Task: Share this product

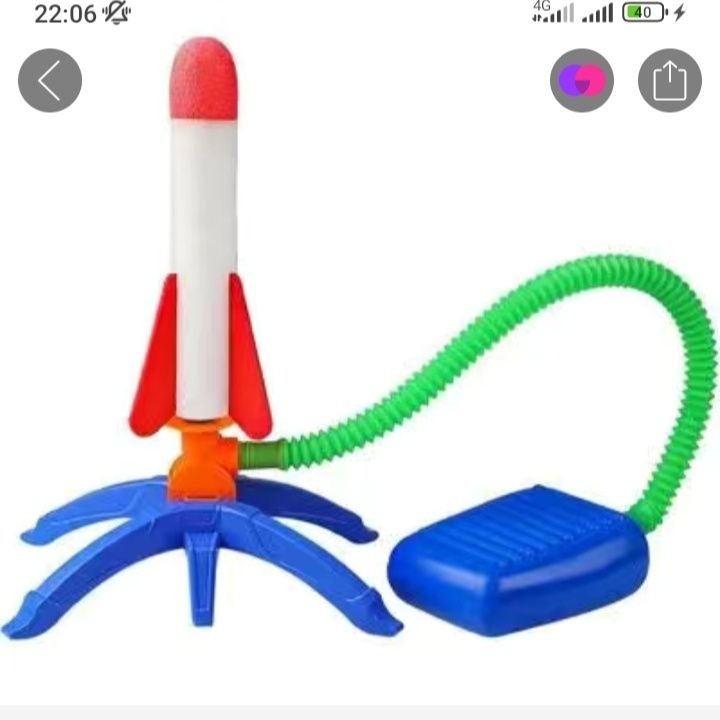Action: [x=669, y=80]
